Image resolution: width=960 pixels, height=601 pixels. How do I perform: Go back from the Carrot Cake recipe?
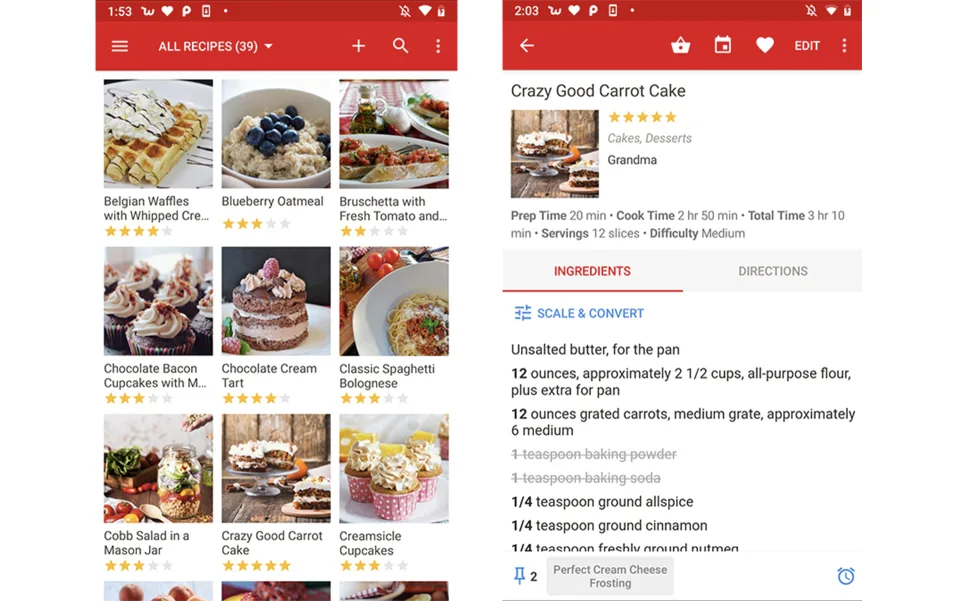coord(527,46)
